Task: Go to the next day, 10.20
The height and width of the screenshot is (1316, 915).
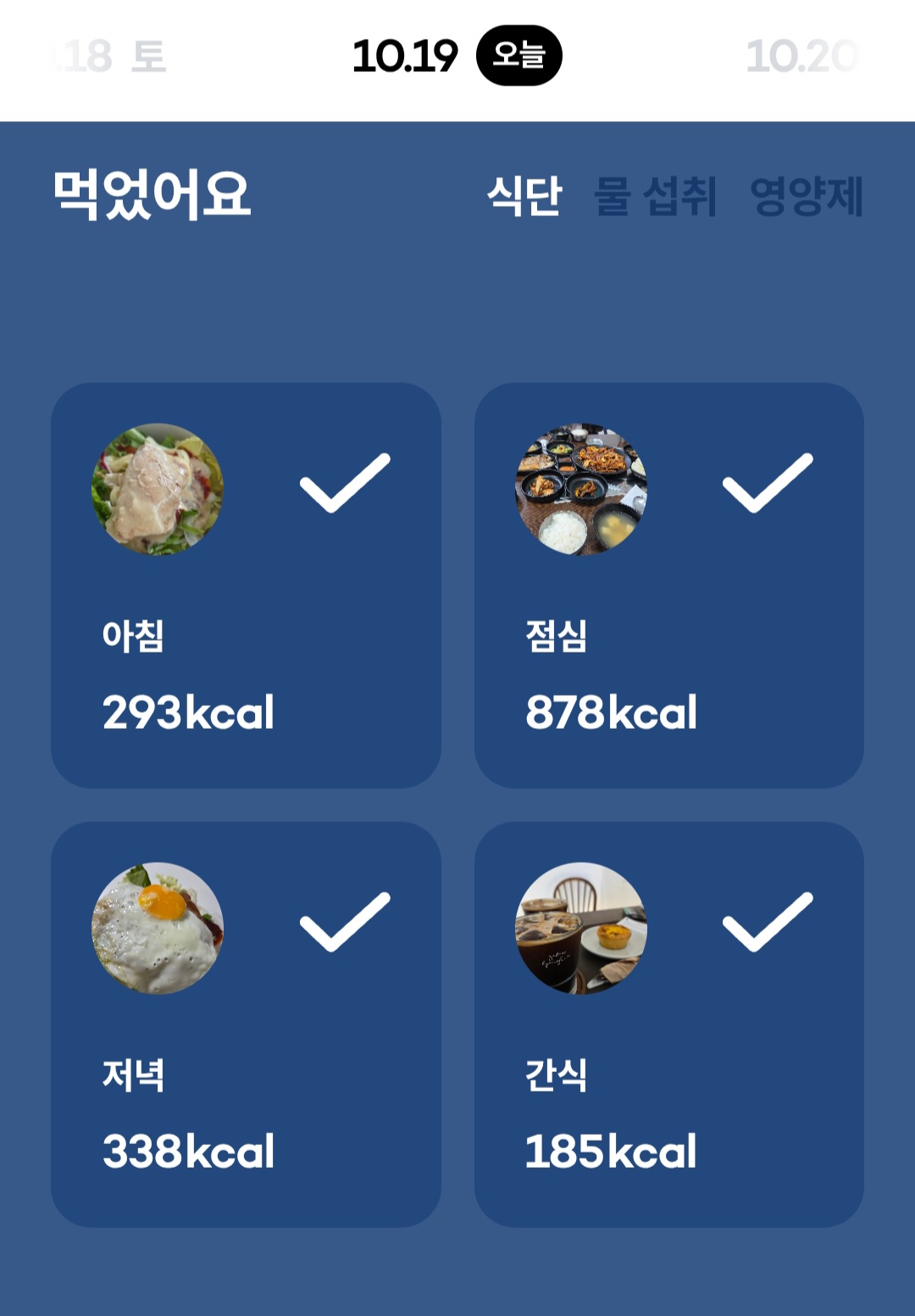Action: click(x=801, y=57)
